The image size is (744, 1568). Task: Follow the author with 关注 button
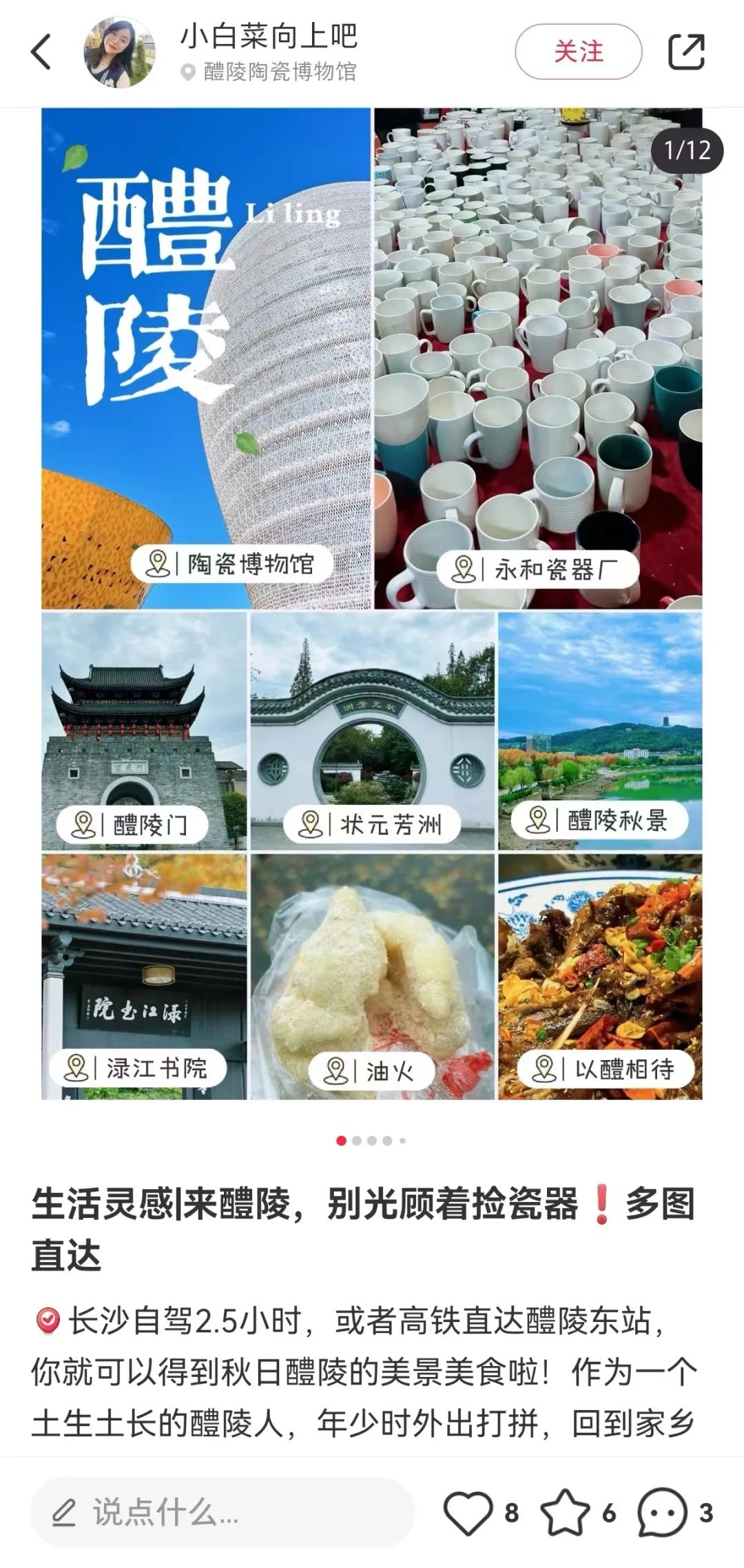pyautogui.click(x=578, y=52)
